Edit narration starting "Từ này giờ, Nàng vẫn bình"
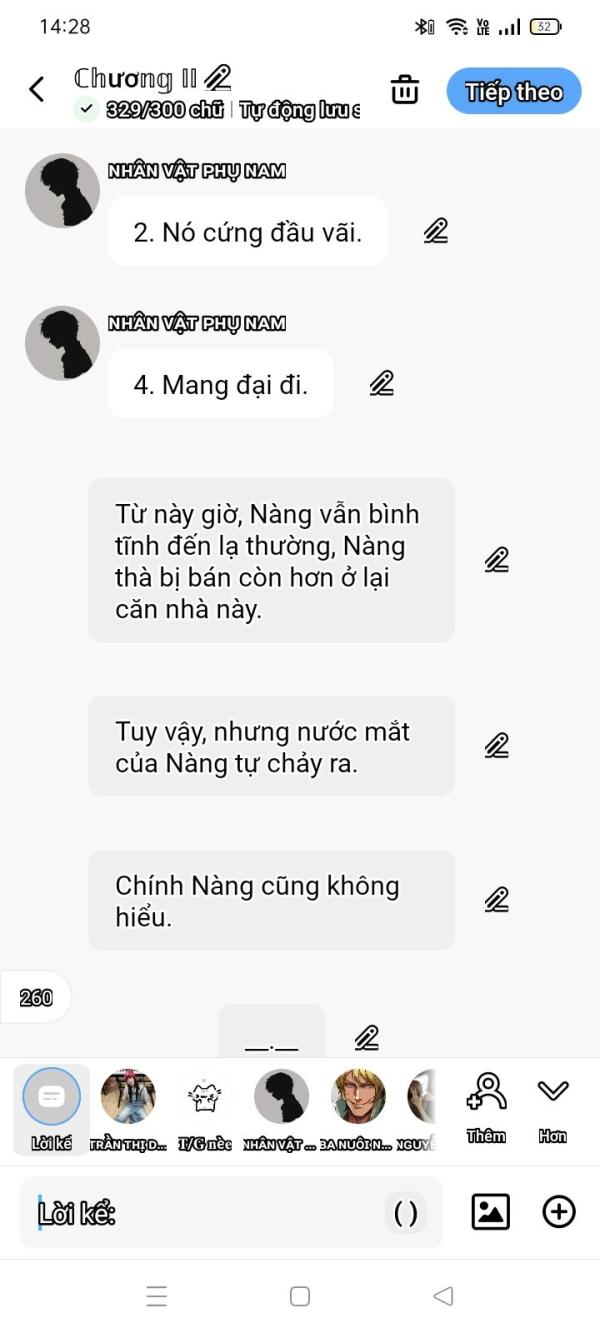The image size is (600, 1333). [x=496, y=560]
